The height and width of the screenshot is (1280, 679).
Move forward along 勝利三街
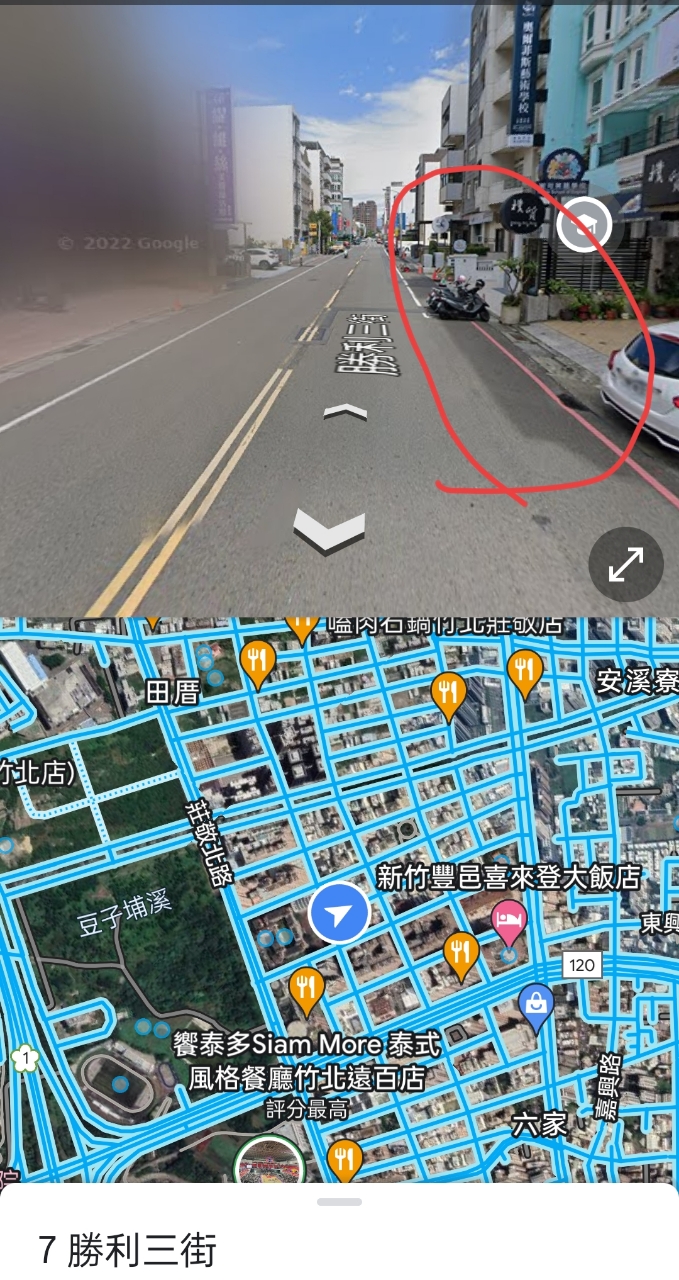pos(344,411)
